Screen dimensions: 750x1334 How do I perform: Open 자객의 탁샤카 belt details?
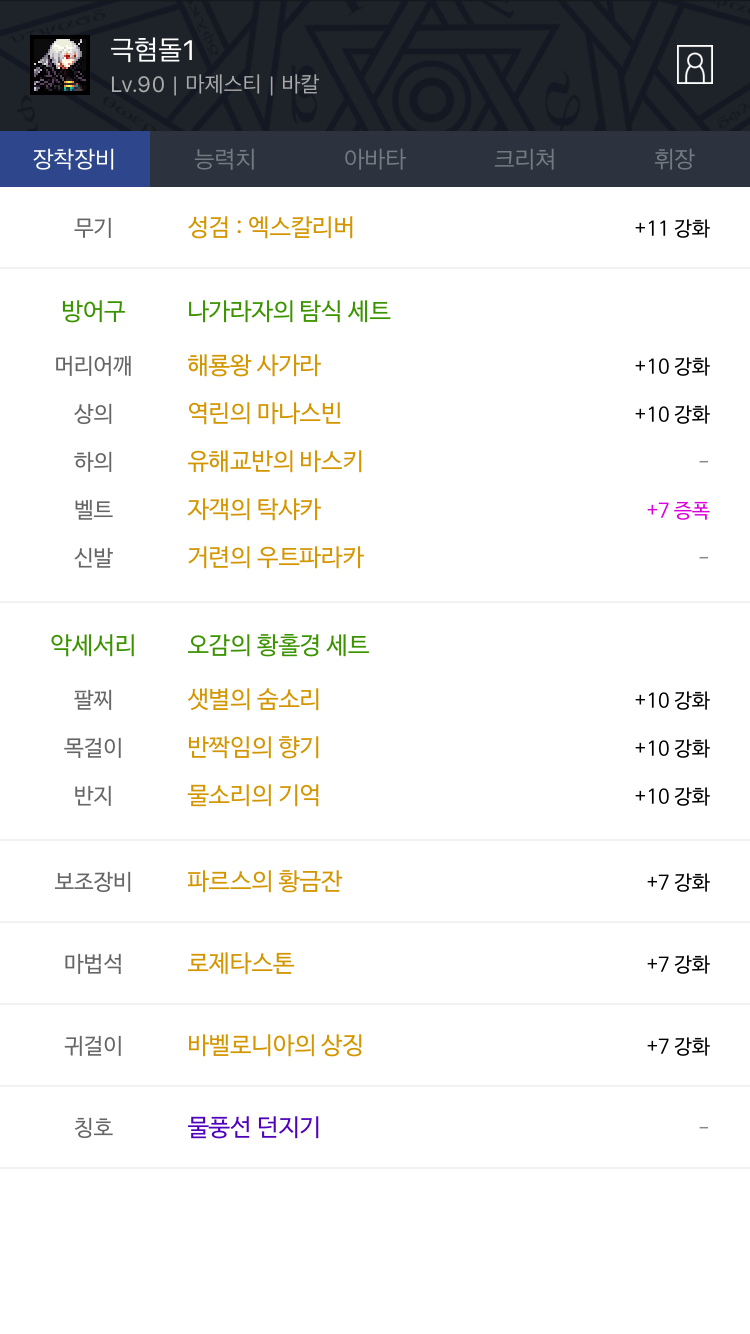(x=254, y=509)
